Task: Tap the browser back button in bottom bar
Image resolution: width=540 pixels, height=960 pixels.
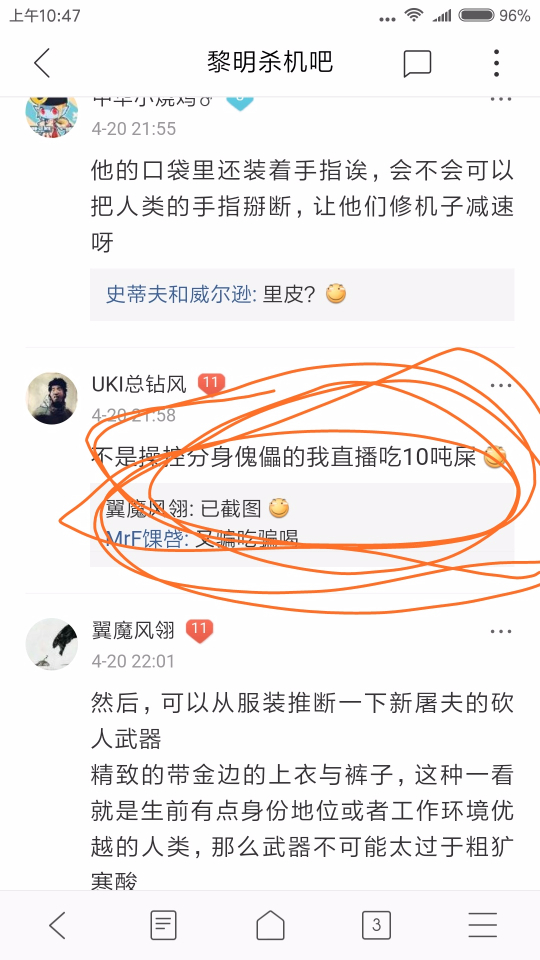Action: point(58,925)
